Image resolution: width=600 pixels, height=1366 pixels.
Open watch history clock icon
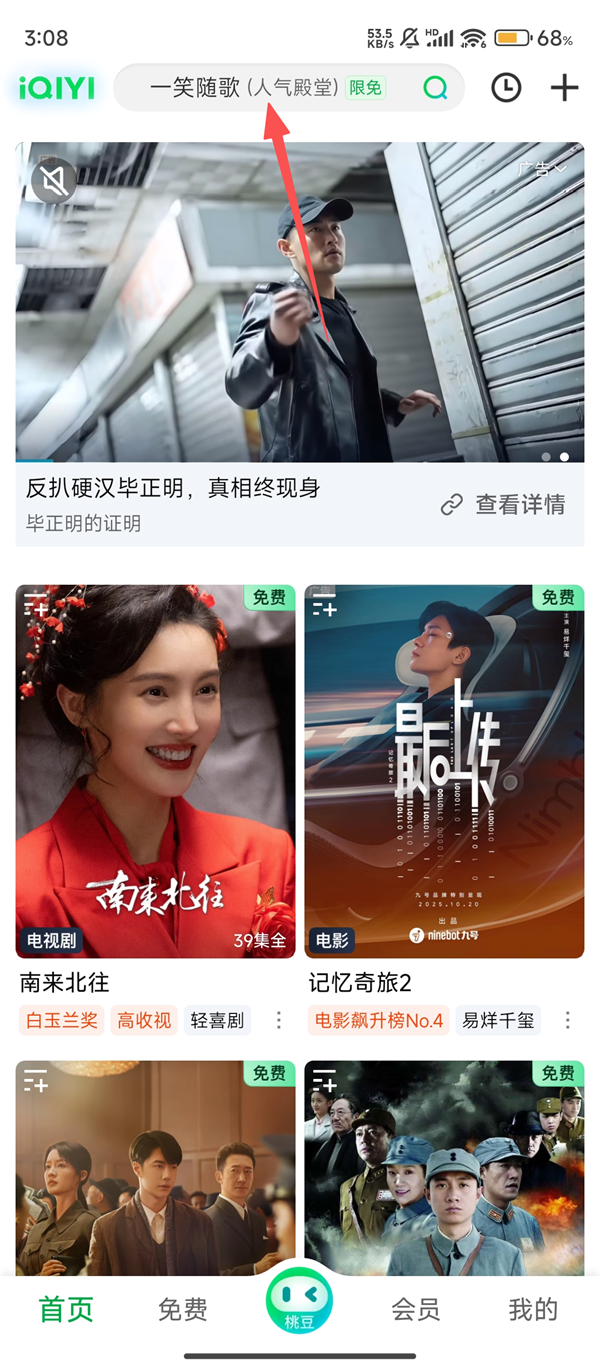(506, 88)
